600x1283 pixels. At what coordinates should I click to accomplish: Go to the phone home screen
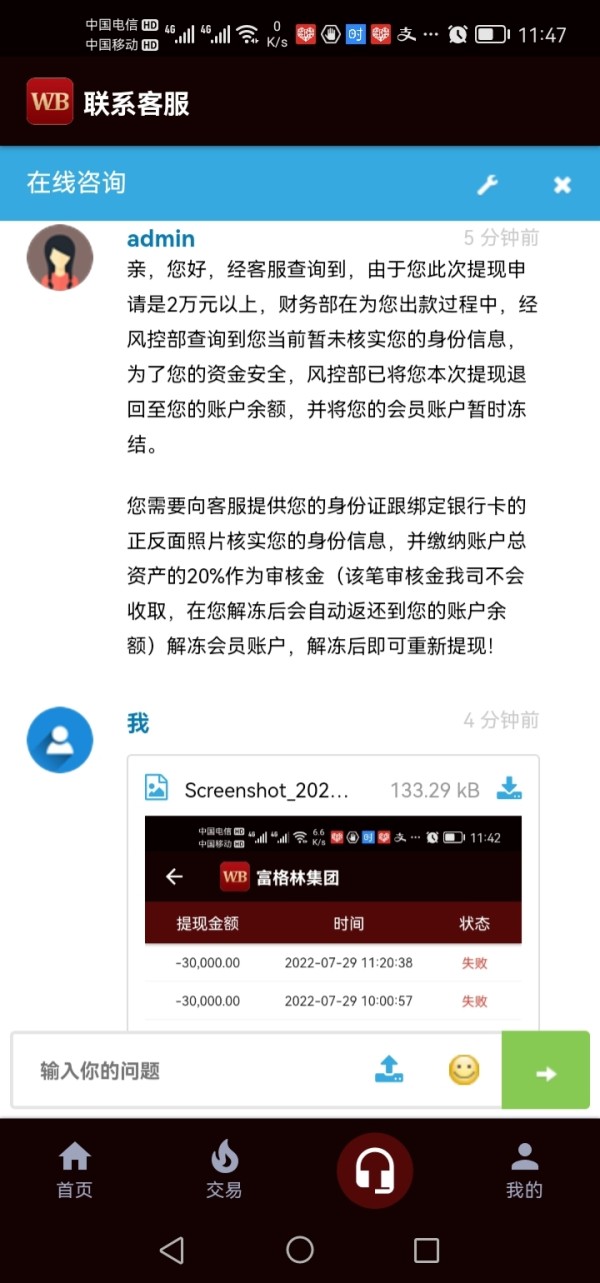coord(300,1250)
